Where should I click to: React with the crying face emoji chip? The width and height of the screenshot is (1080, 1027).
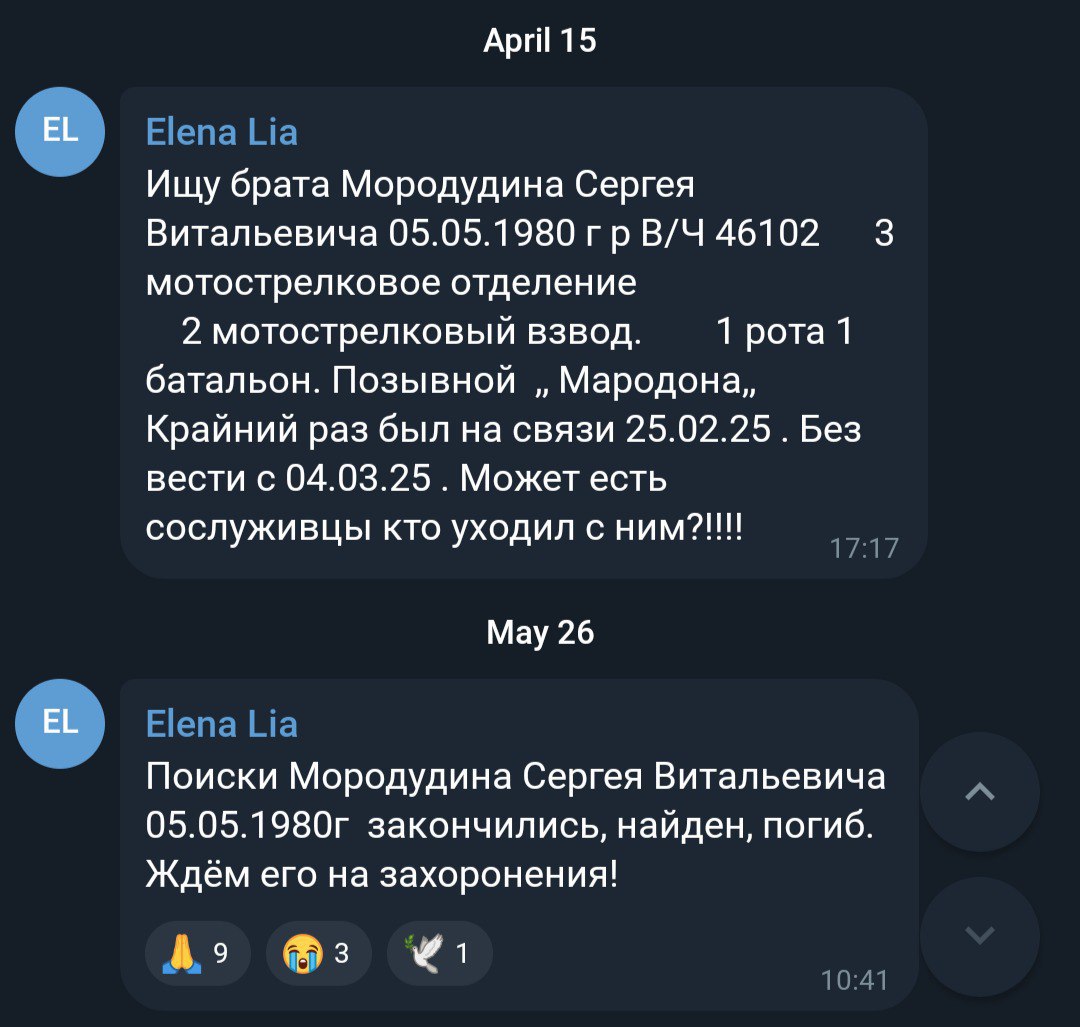tap(318, 954)
